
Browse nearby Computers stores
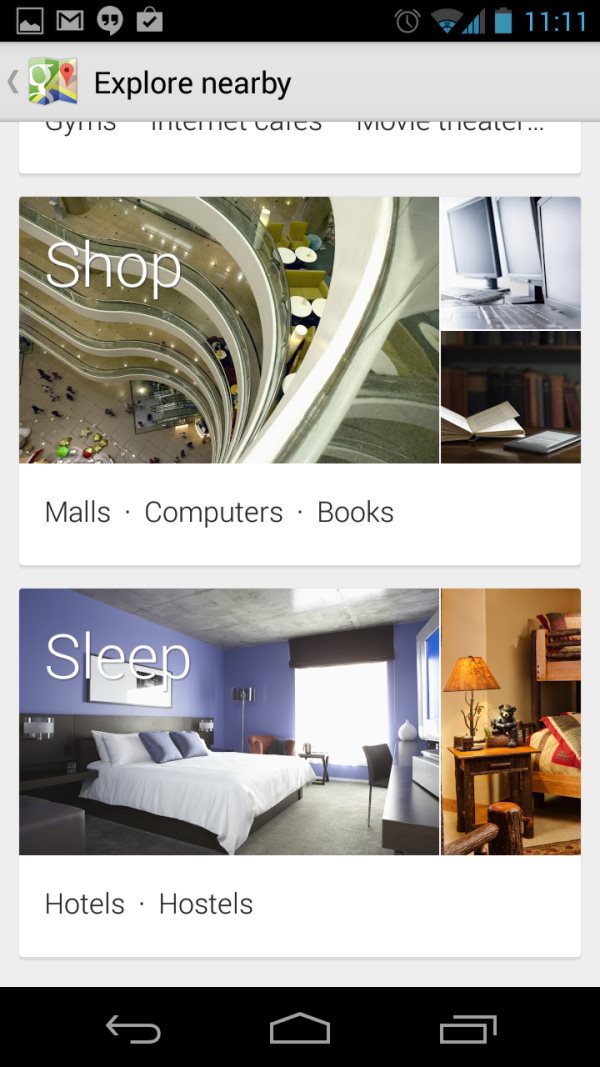pyautogui.click(x=214, y=512)
